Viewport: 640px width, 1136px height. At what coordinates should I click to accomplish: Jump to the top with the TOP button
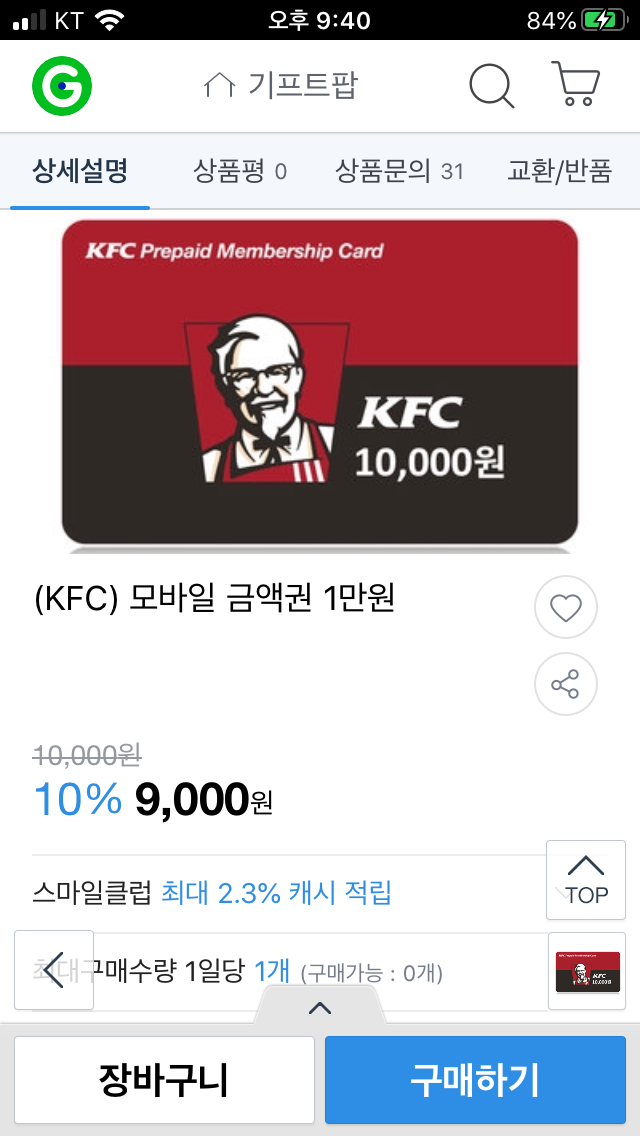586,880
